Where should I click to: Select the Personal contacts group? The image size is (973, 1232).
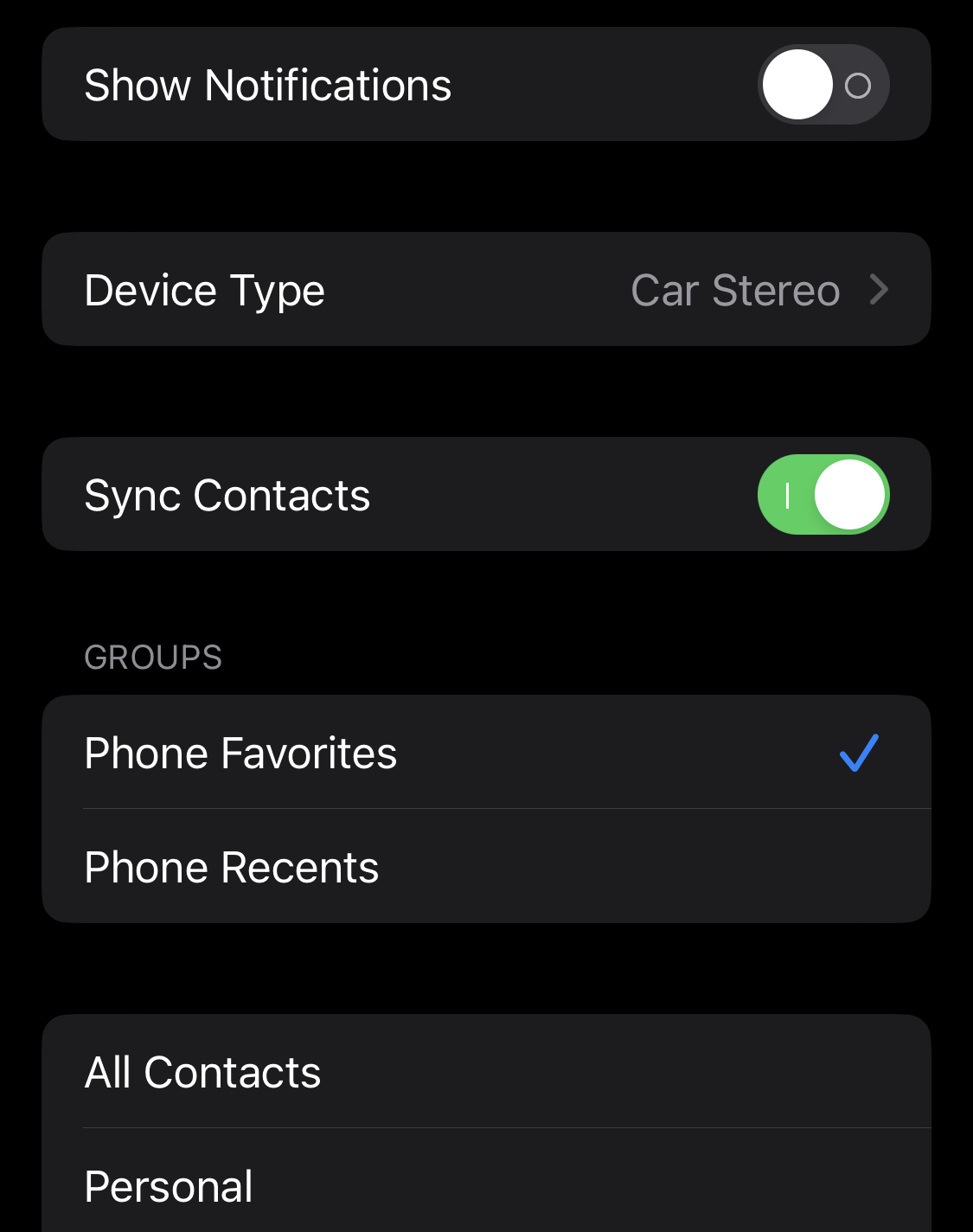point(486,1181)
